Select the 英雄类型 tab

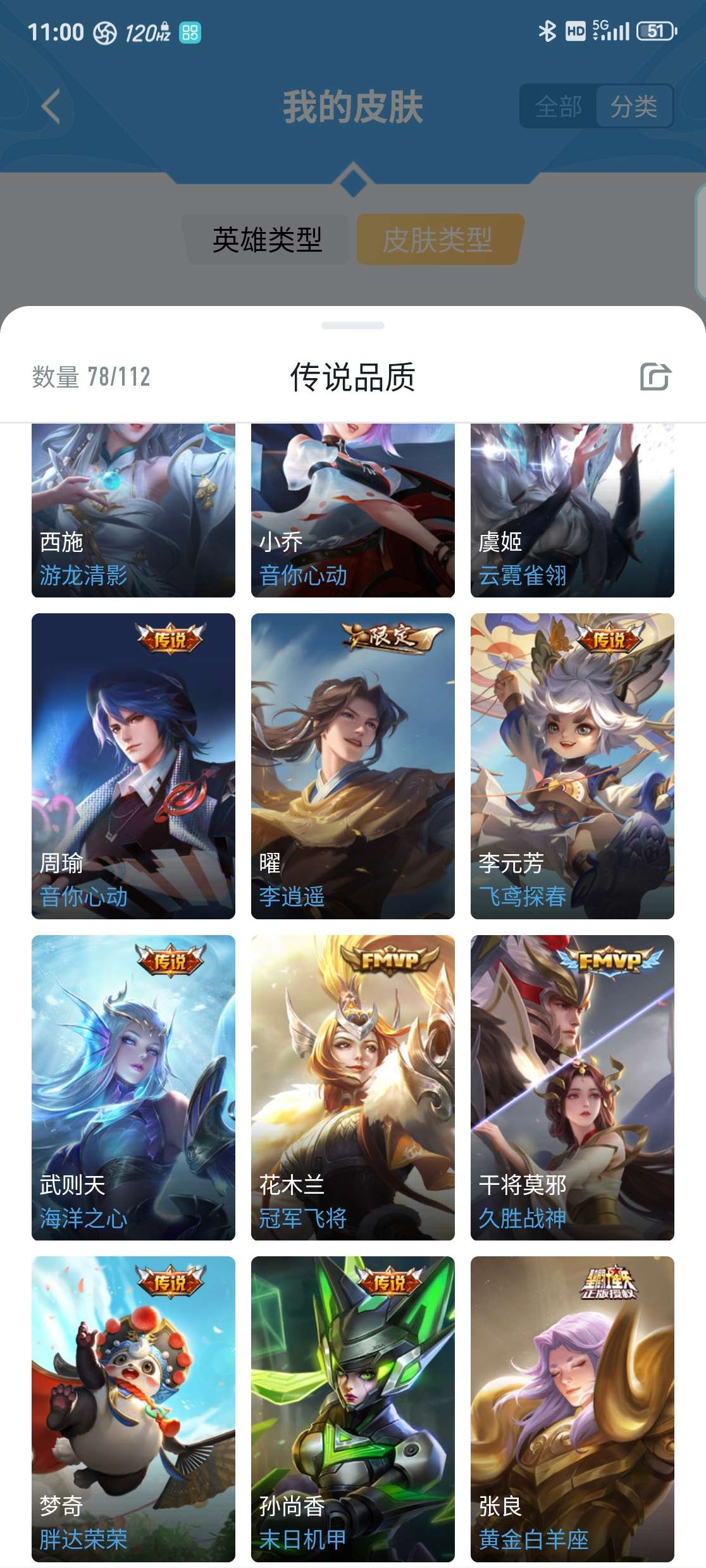(x=267, y=240)
